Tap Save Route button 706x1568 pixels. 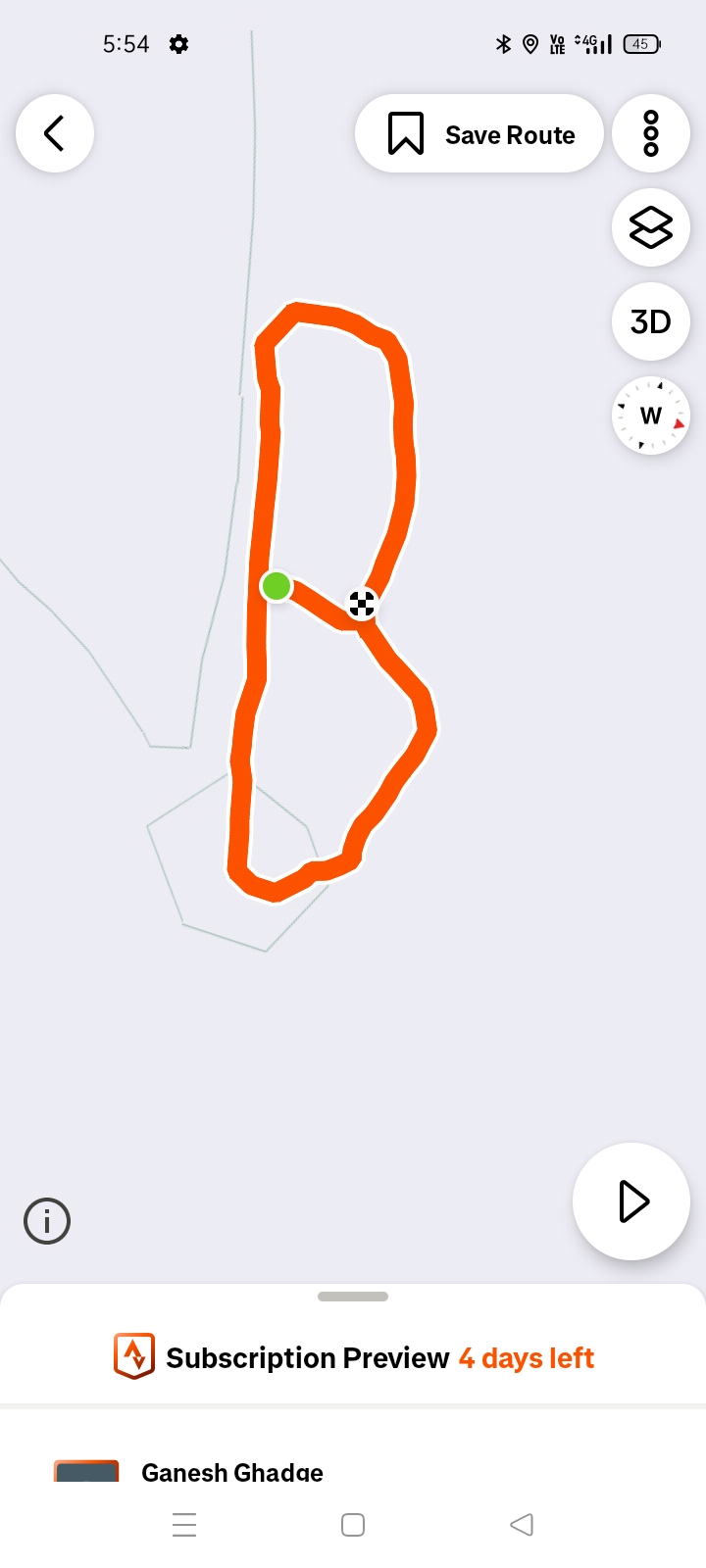tap(479, 134)
